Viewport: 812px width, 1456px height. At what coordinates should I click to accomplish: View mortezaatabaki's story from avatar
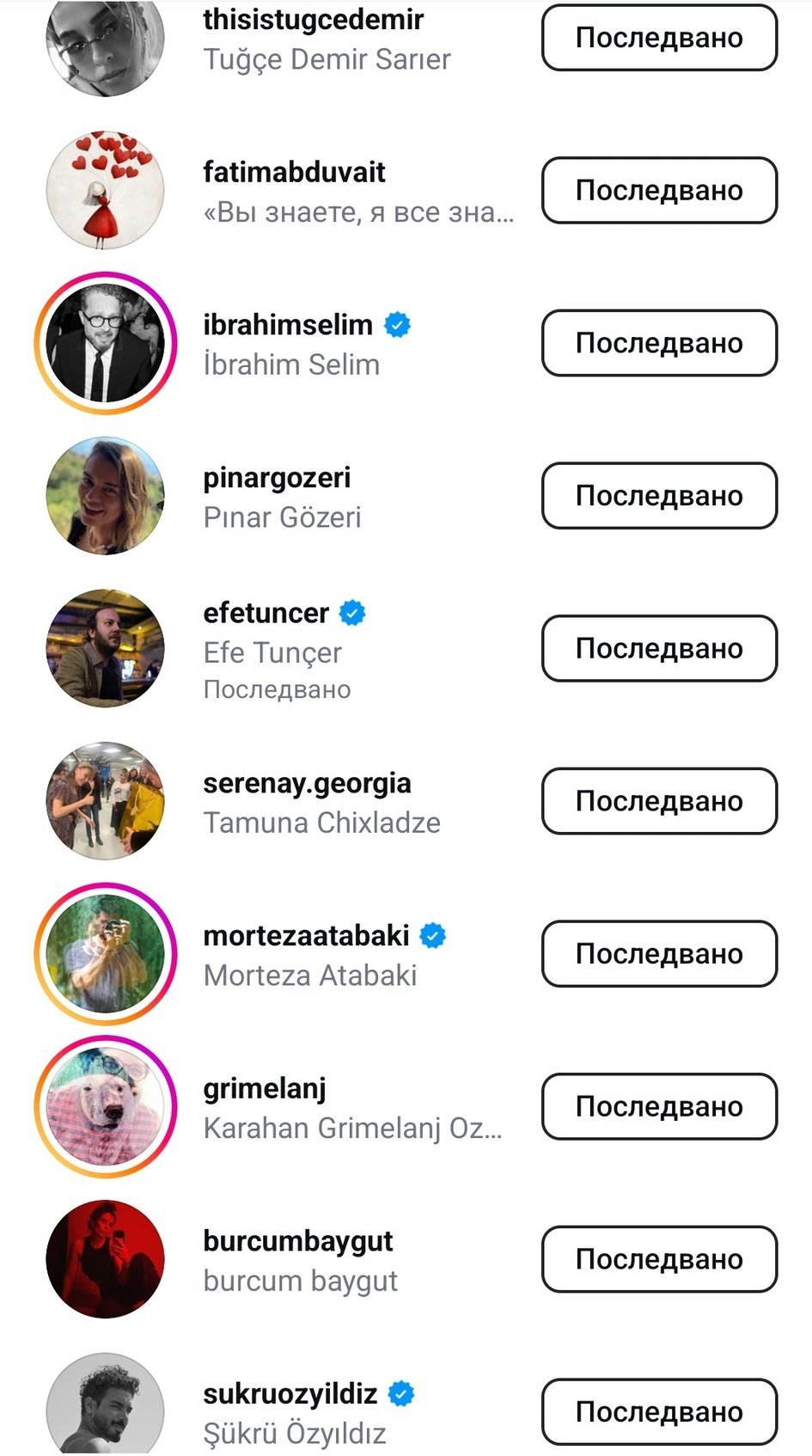[x=105, y=953]
